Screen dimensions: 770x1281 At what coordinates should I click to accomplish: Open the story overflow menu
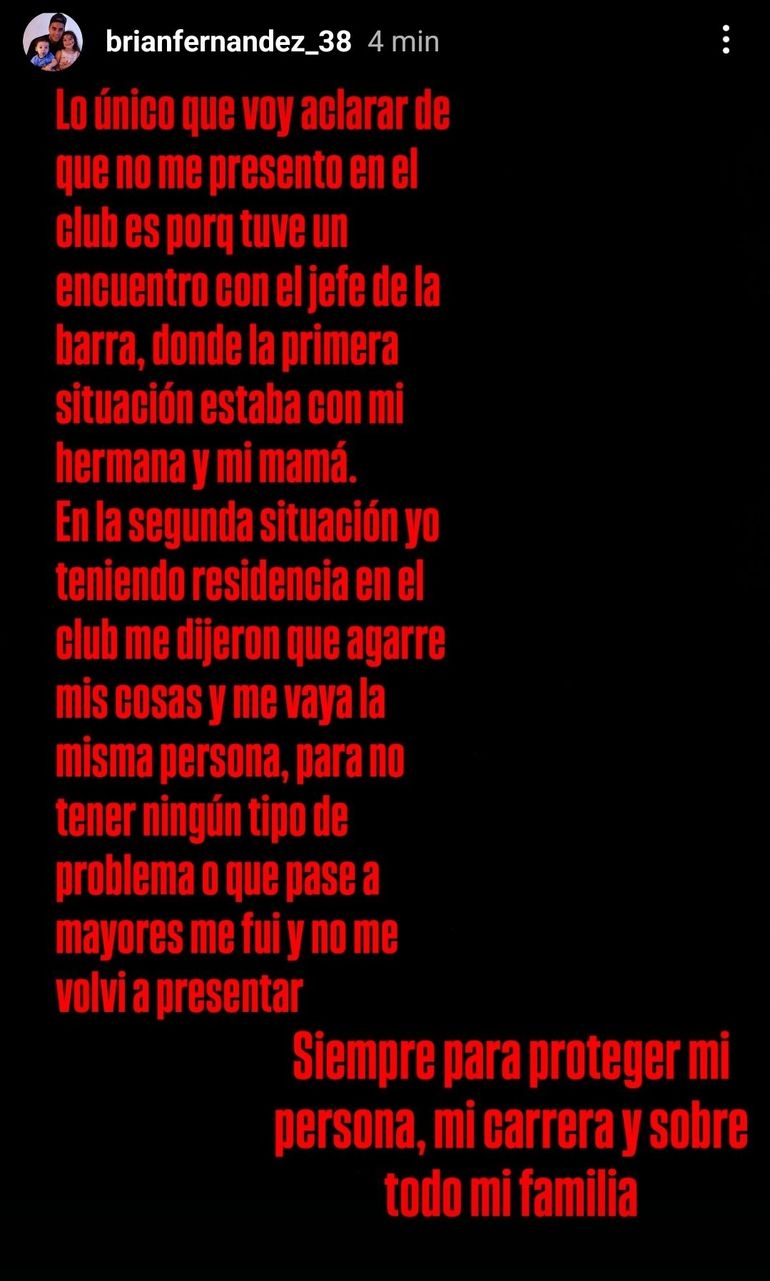coord(726,40)
